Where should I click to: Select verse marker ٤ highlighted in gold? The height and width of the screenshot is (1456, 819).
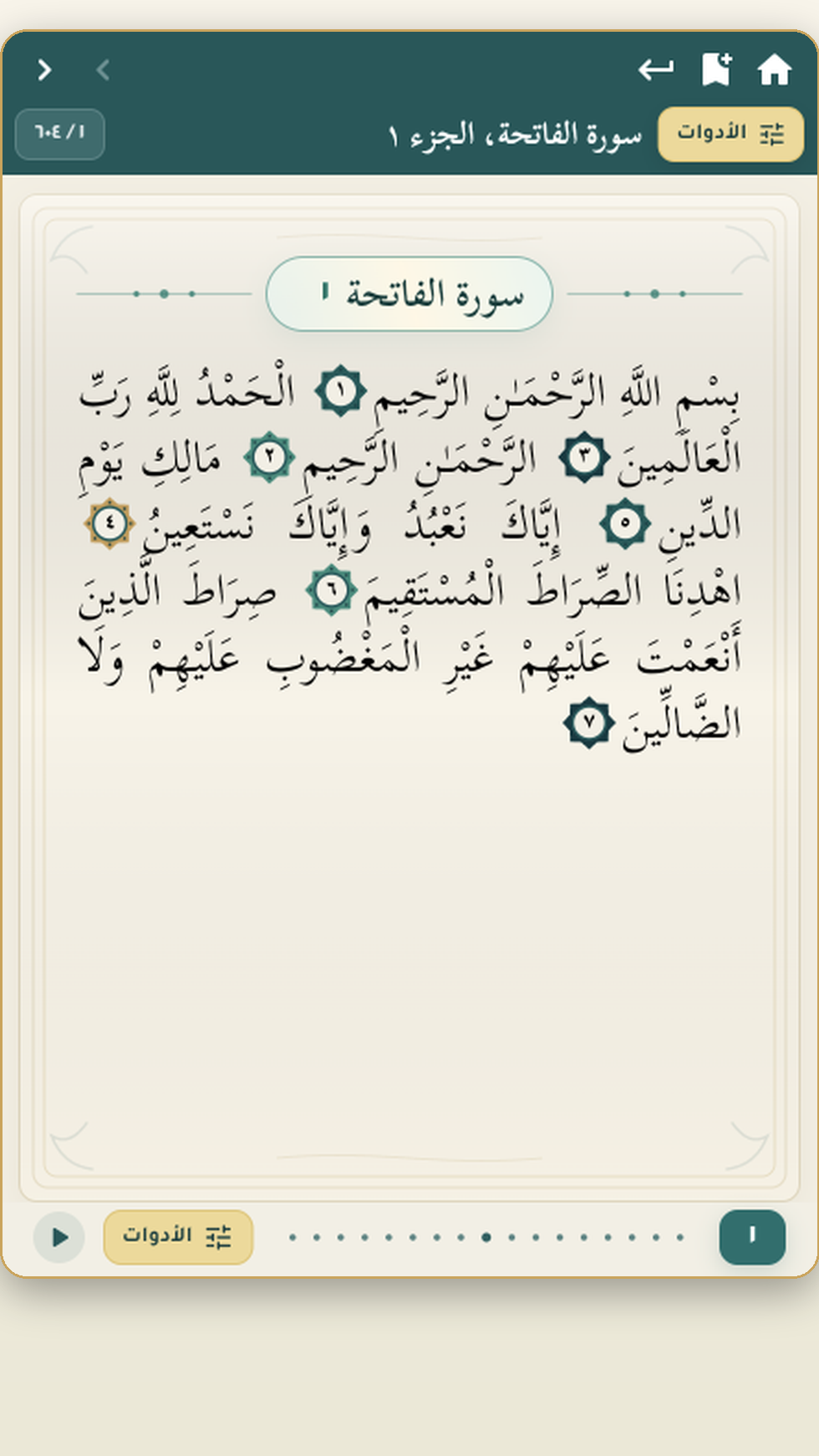click(x=110, y=524)
